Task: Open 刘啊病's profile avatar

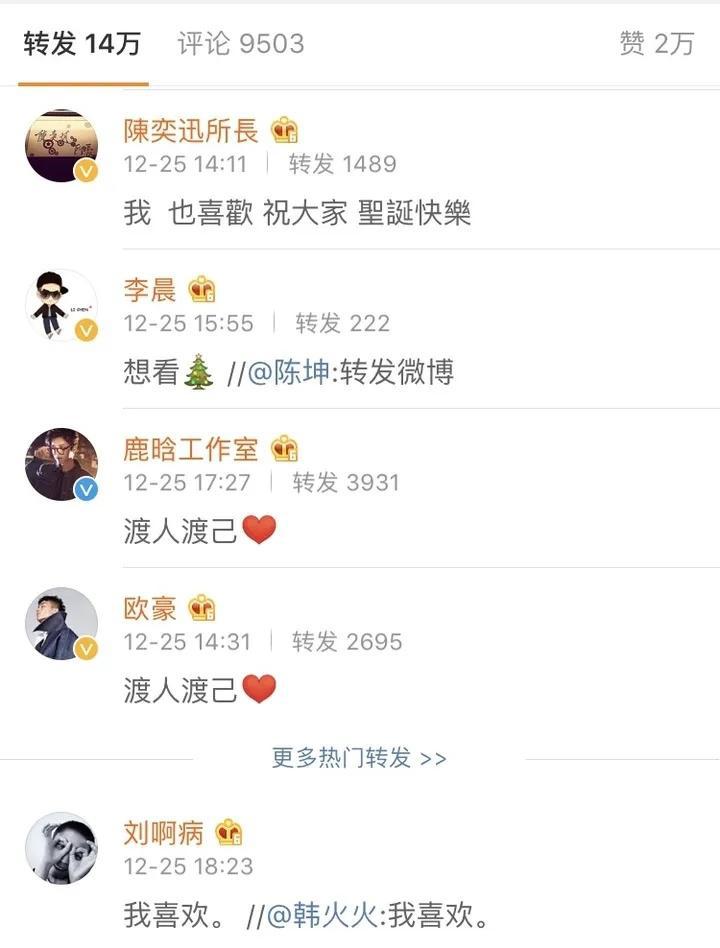Action: pos(61,848)
